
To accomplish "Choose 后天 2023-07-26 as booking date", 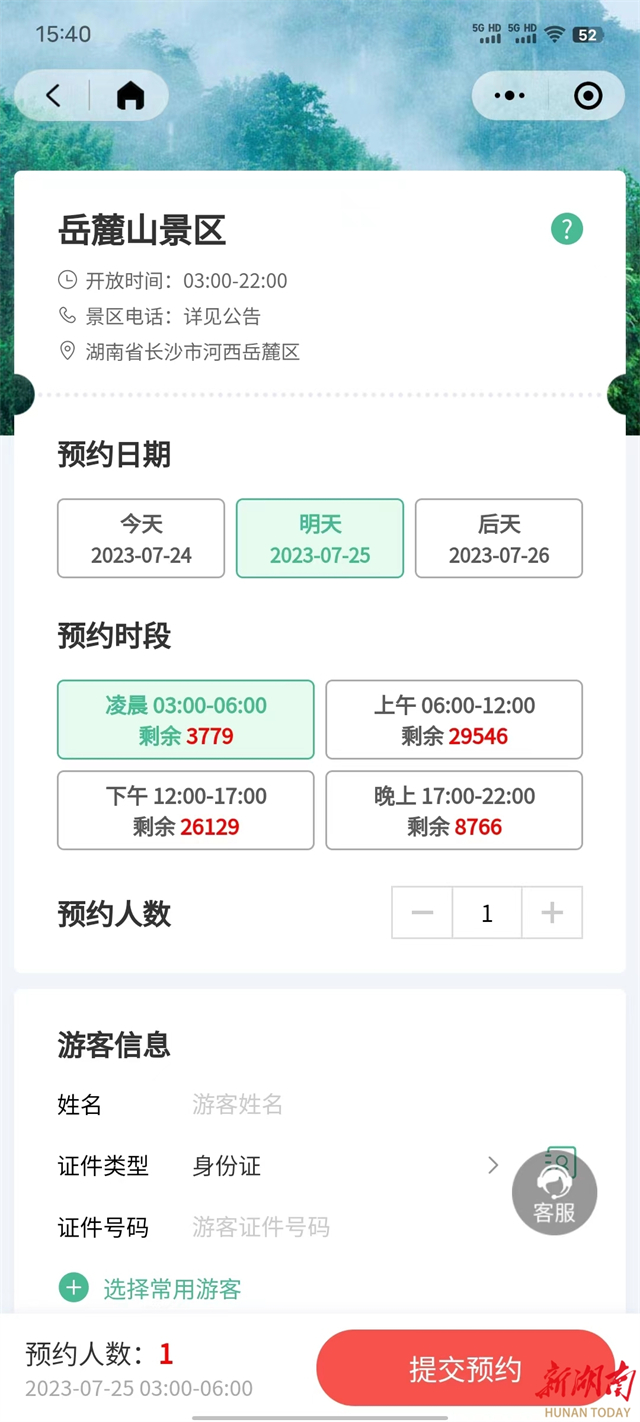I will pos(499,539).
